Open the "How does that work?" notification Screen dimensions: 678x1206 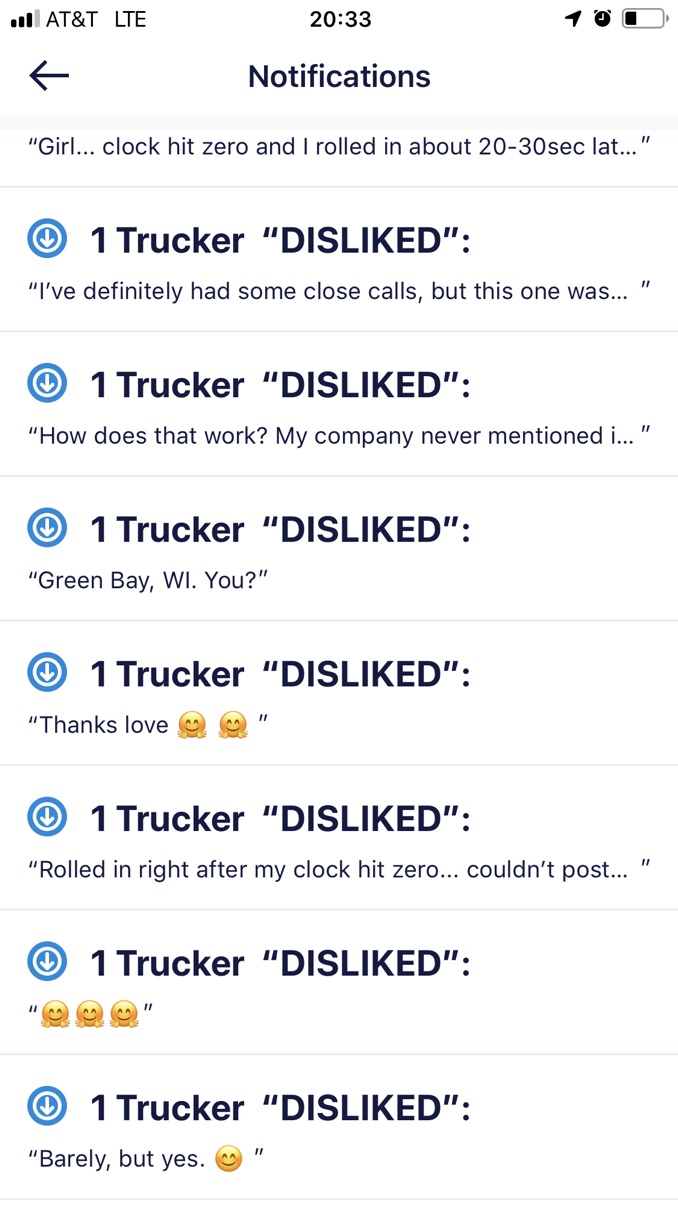(339, 407)
